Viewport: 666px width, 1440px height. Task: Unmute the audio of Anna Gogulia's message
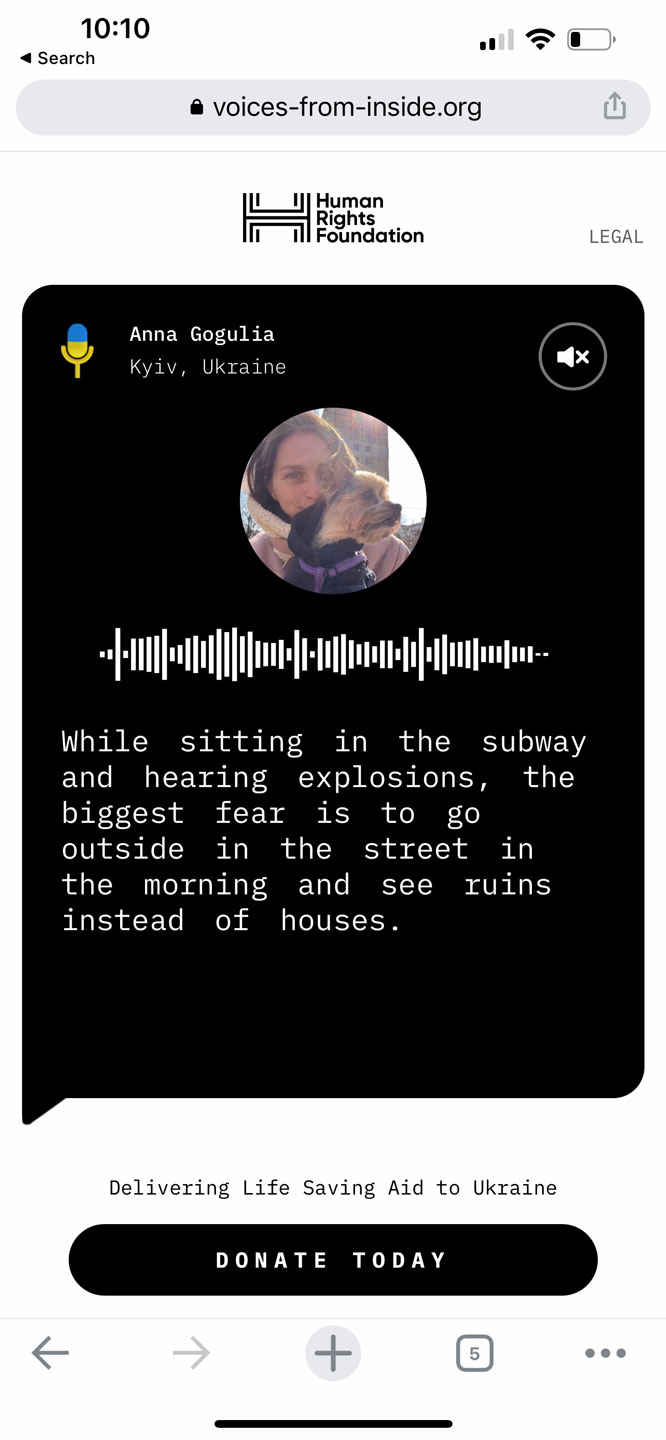572,357
